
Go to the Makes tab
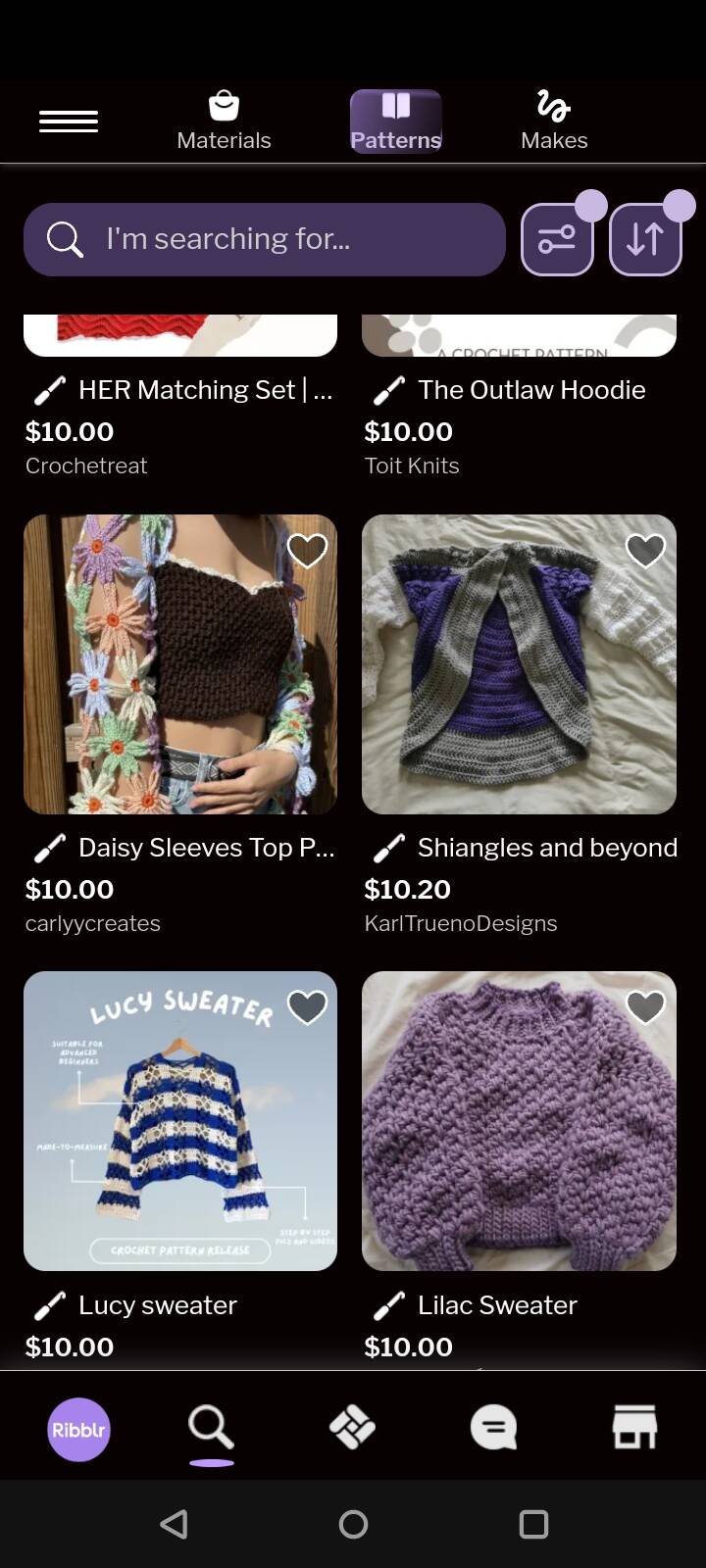[x=554, y=122]
